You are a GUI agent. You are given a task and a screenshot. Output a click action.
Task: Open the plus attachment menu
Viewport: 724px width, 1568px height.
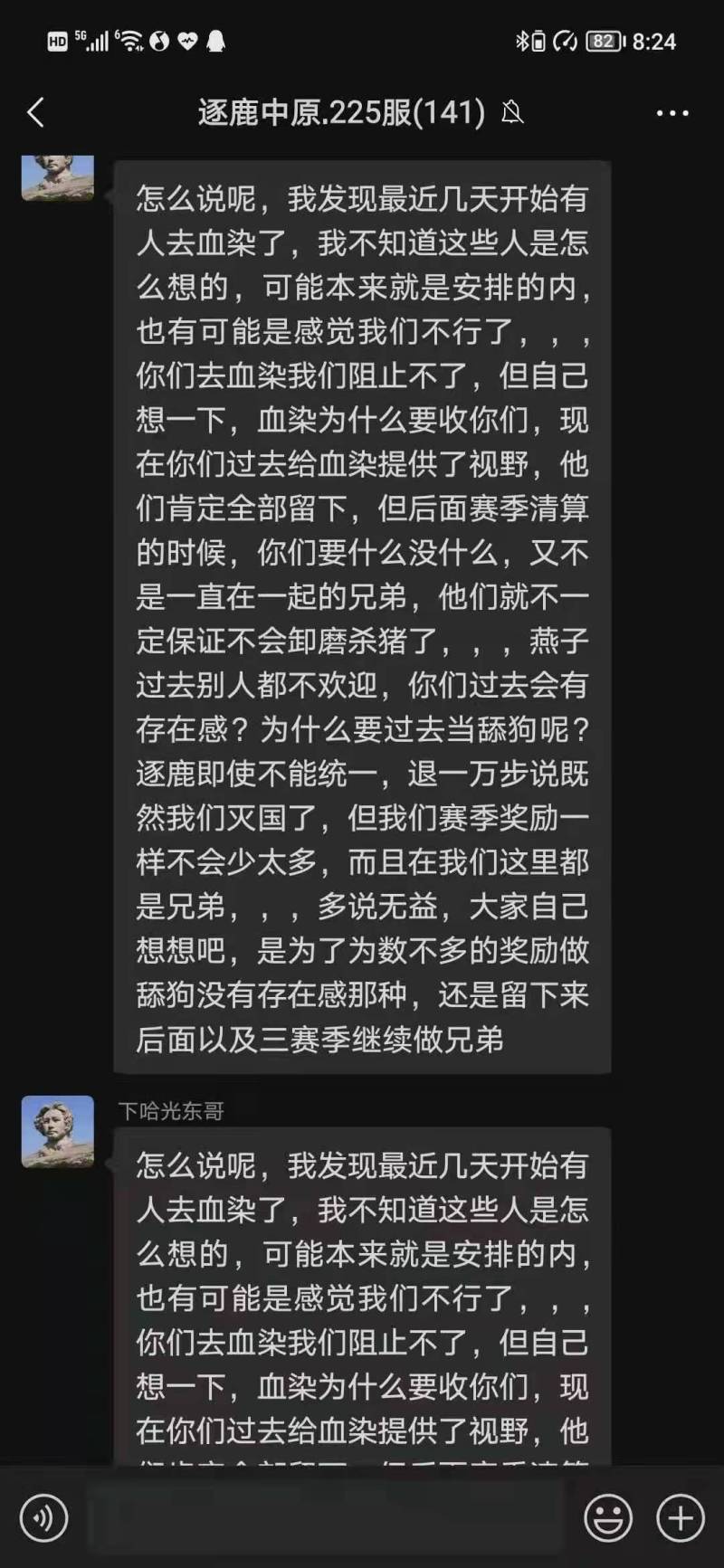(680, 1517)
